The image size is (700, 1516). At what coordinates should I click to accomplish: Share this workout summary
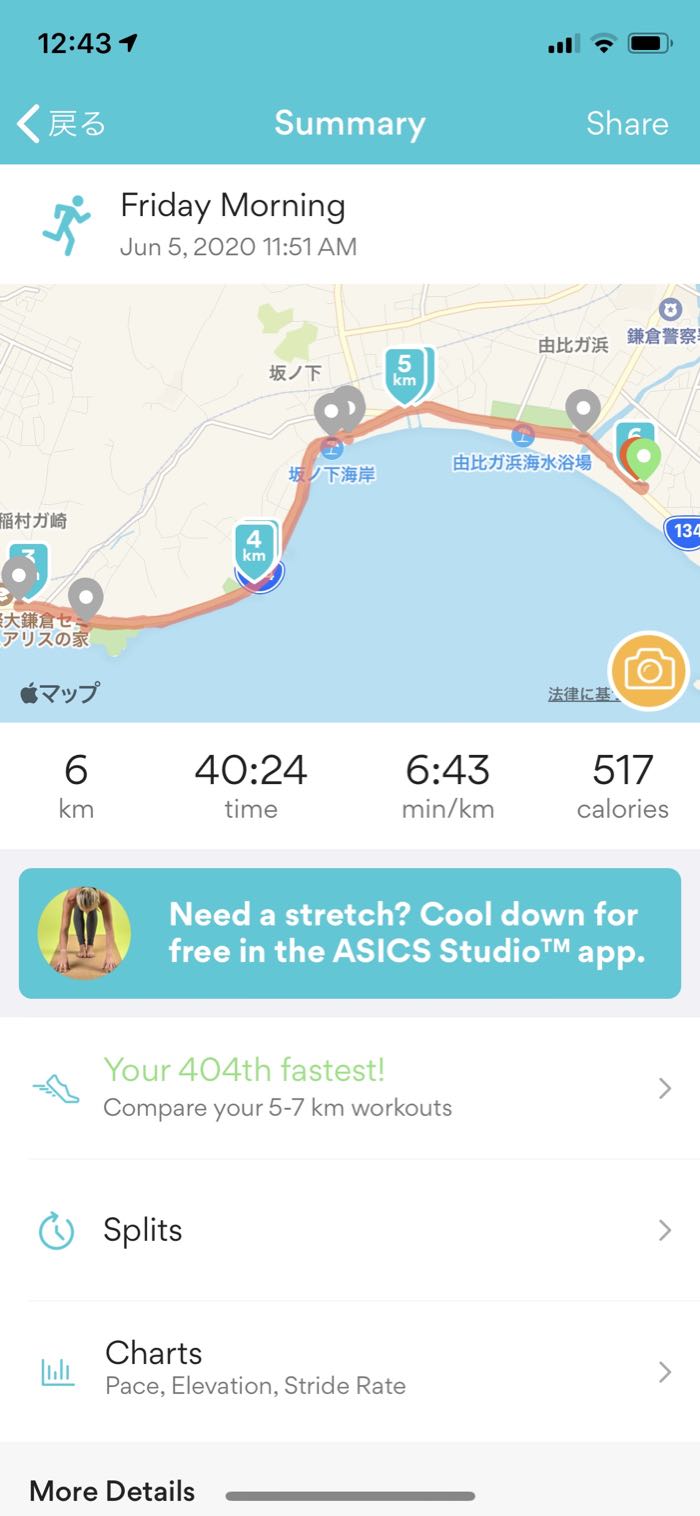[626, 124]
